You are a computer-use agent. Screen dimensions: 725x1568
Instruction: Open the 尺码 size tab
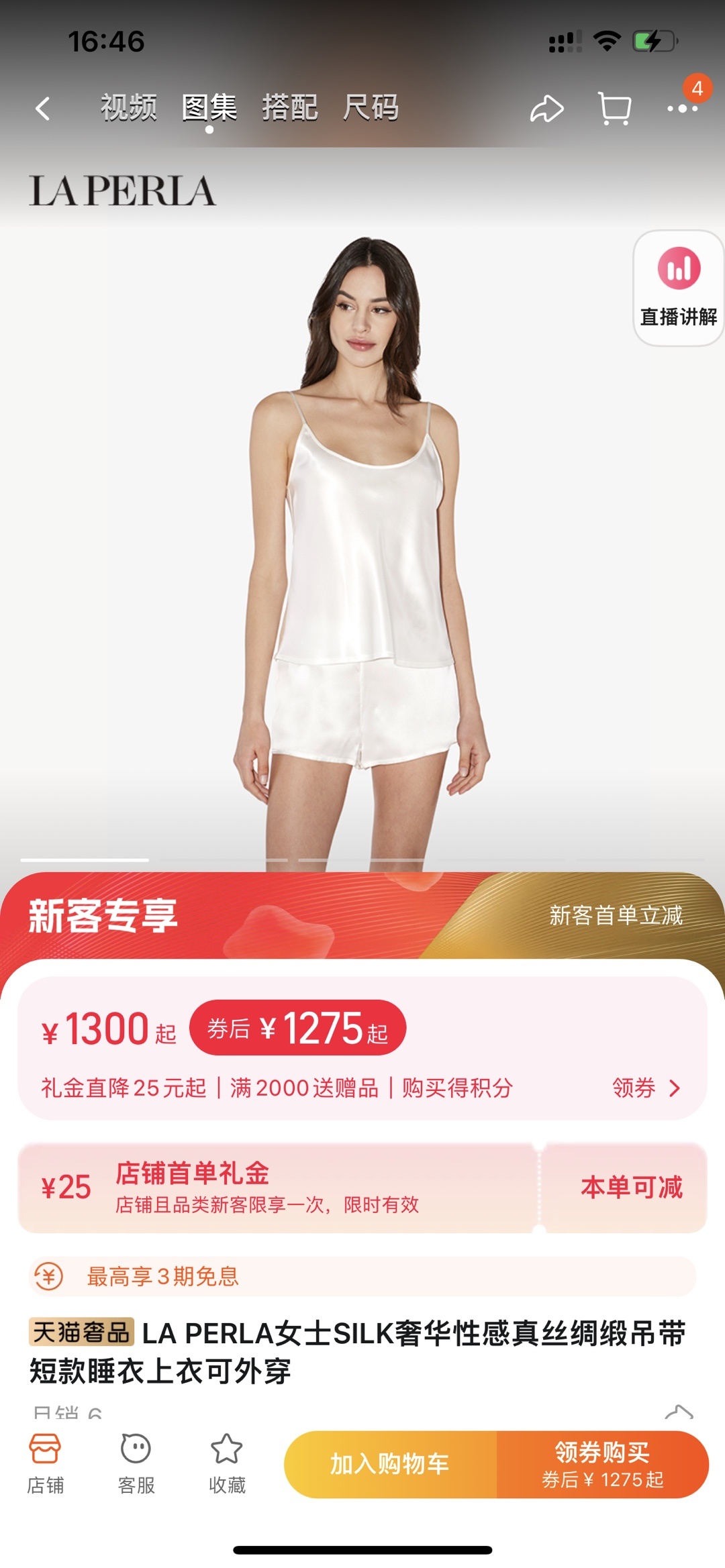click(x=371, y=108)
